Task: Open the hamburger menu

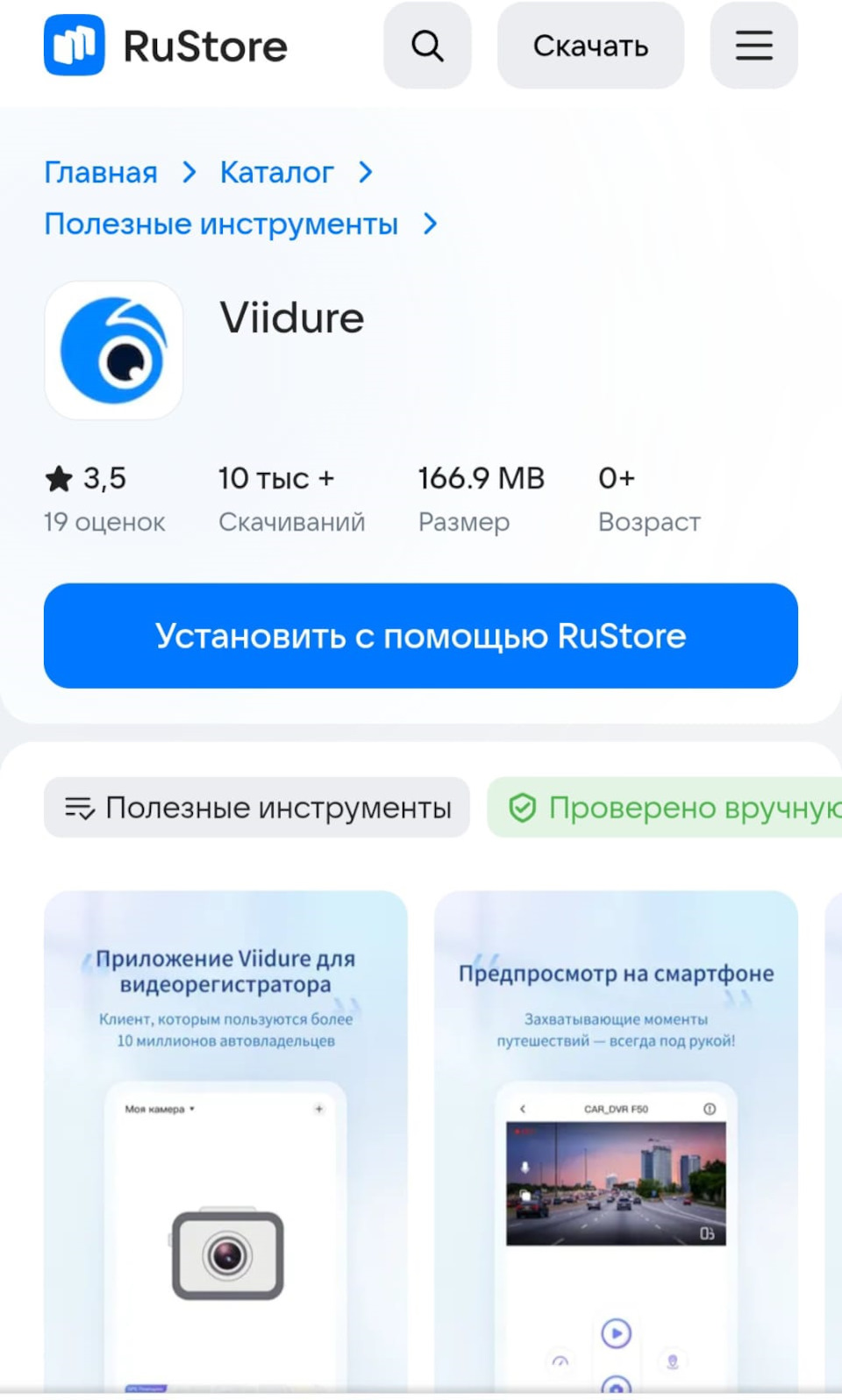Action: [x=753, y=46]
